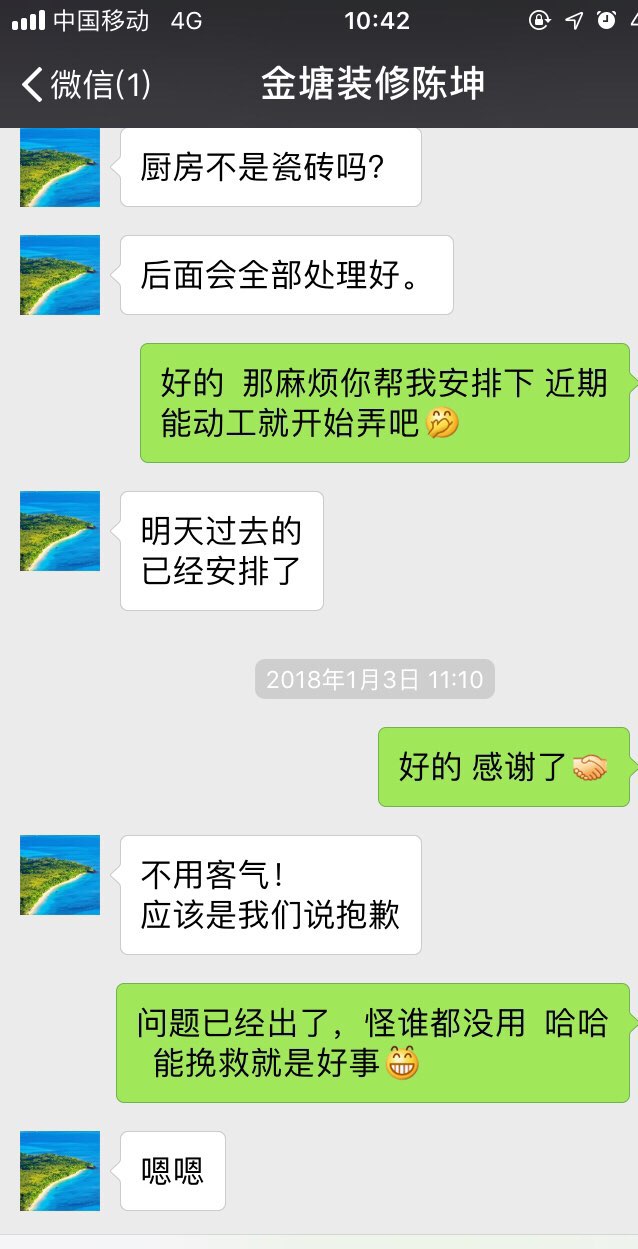This screenshot has height=1249, width=638.
Task: View profile via avatar beside 不用客气!
Action: click(x=60, y=875)
